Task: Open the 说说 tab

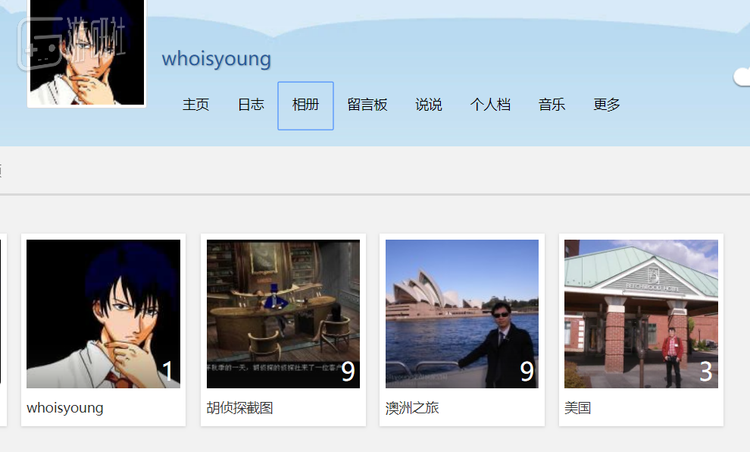Action: click(x=429, y=105)
